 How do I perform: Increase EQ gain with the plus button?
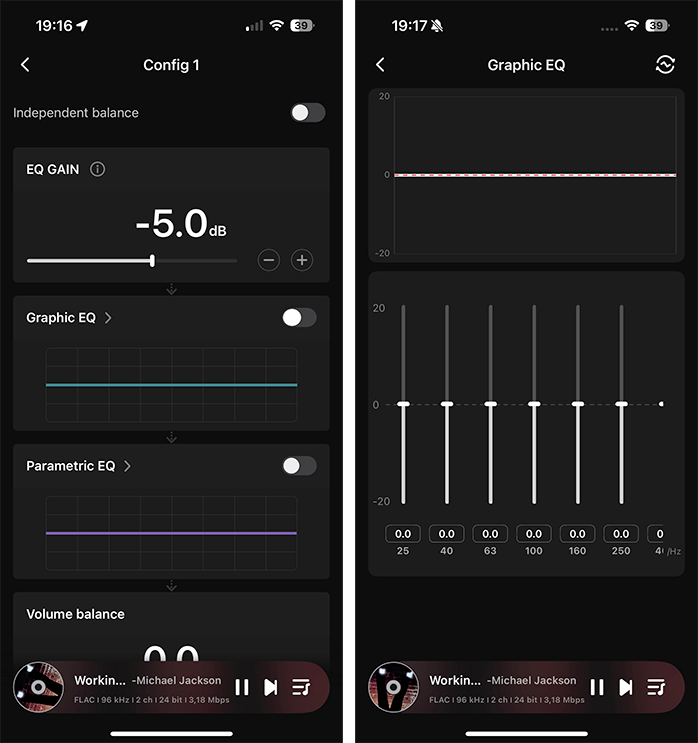tap(302, 261)
